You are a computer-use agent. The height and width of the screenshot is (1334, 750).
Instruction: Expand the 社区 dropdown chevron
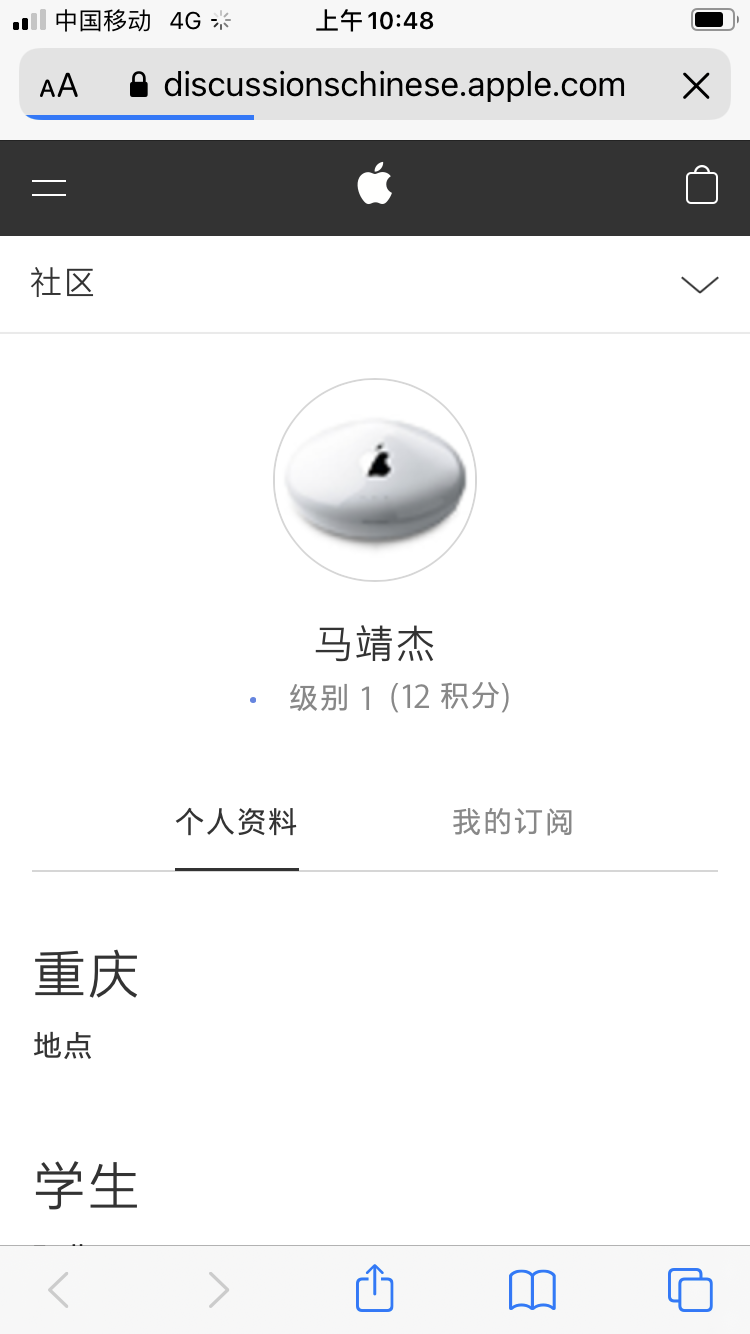click(x=699, y=284)
